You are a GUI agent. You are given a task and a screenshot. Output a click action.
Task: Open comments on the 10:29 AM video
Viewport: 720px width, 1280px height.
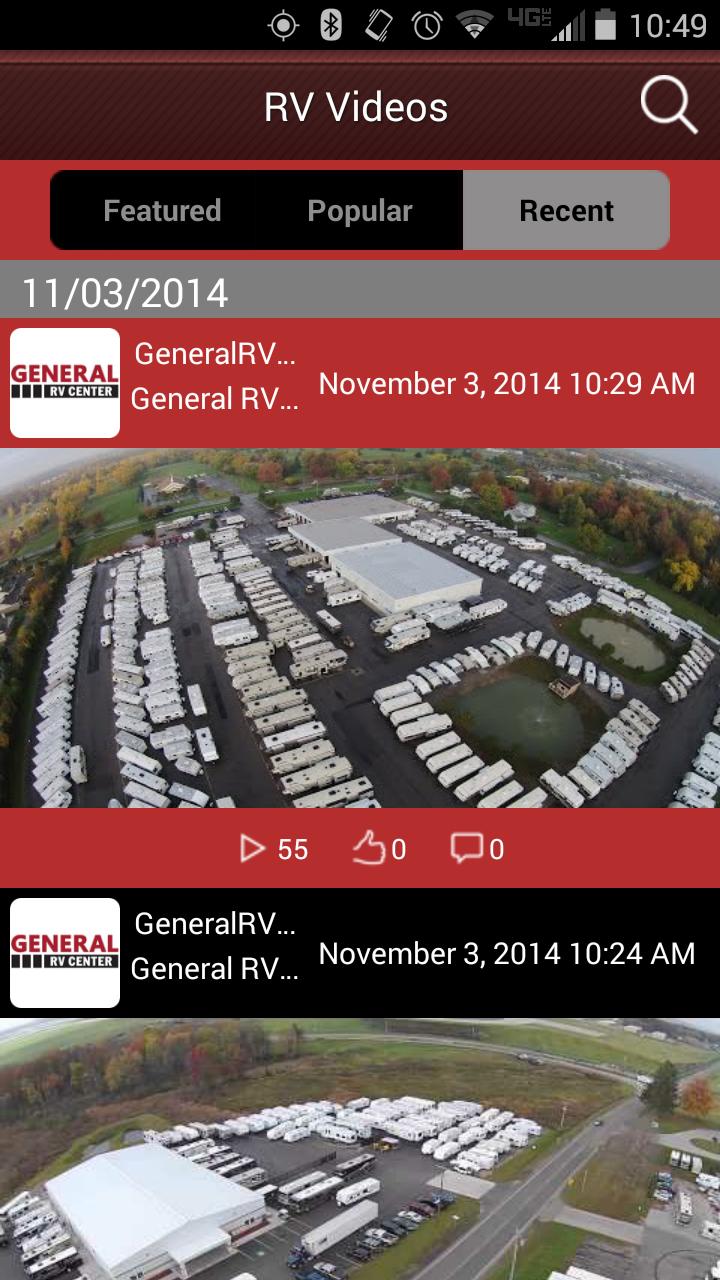[477, 849]
